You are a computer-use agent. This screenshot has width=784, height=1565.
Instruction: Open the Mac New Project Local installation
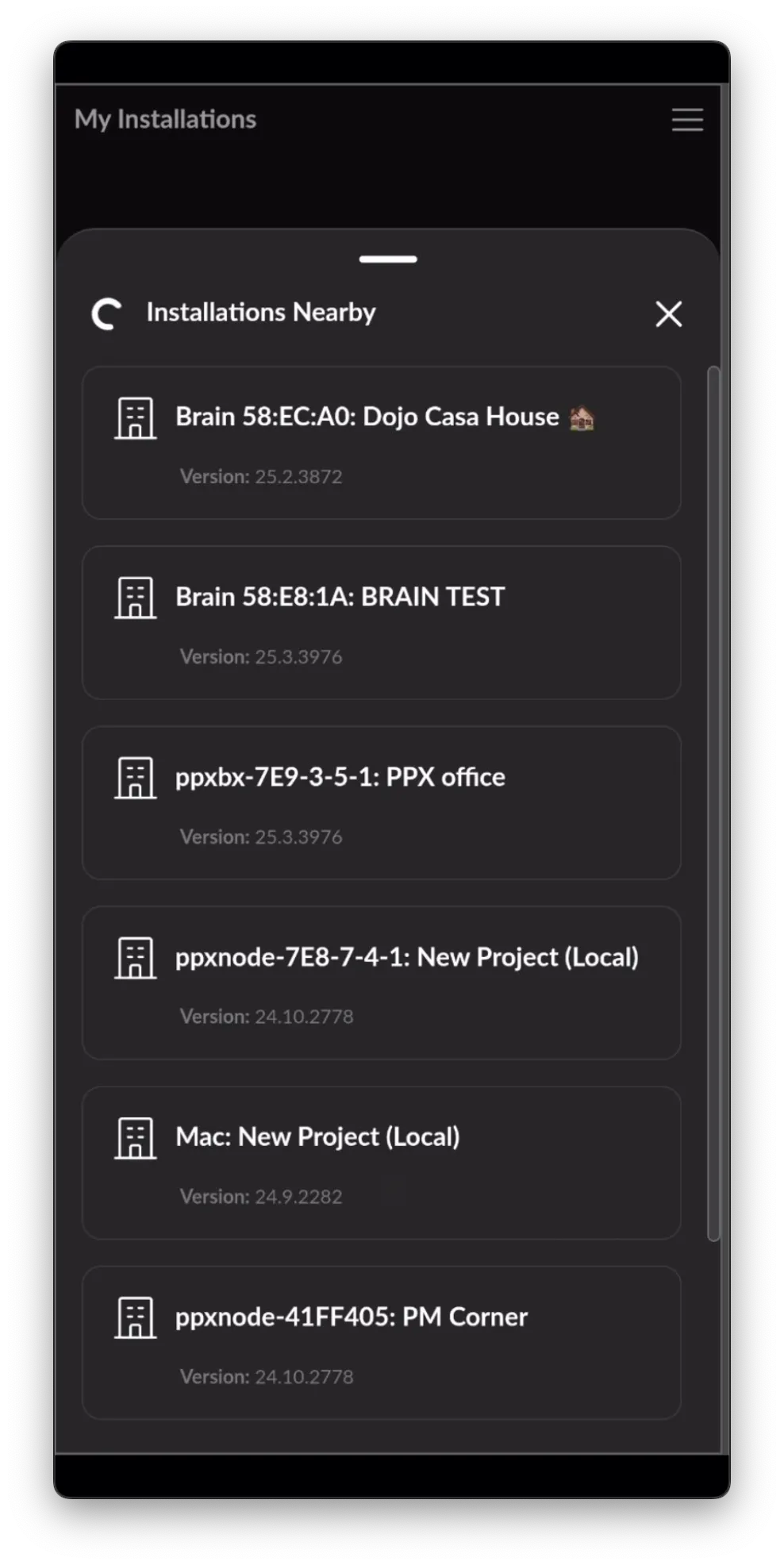coord(381,1163)
